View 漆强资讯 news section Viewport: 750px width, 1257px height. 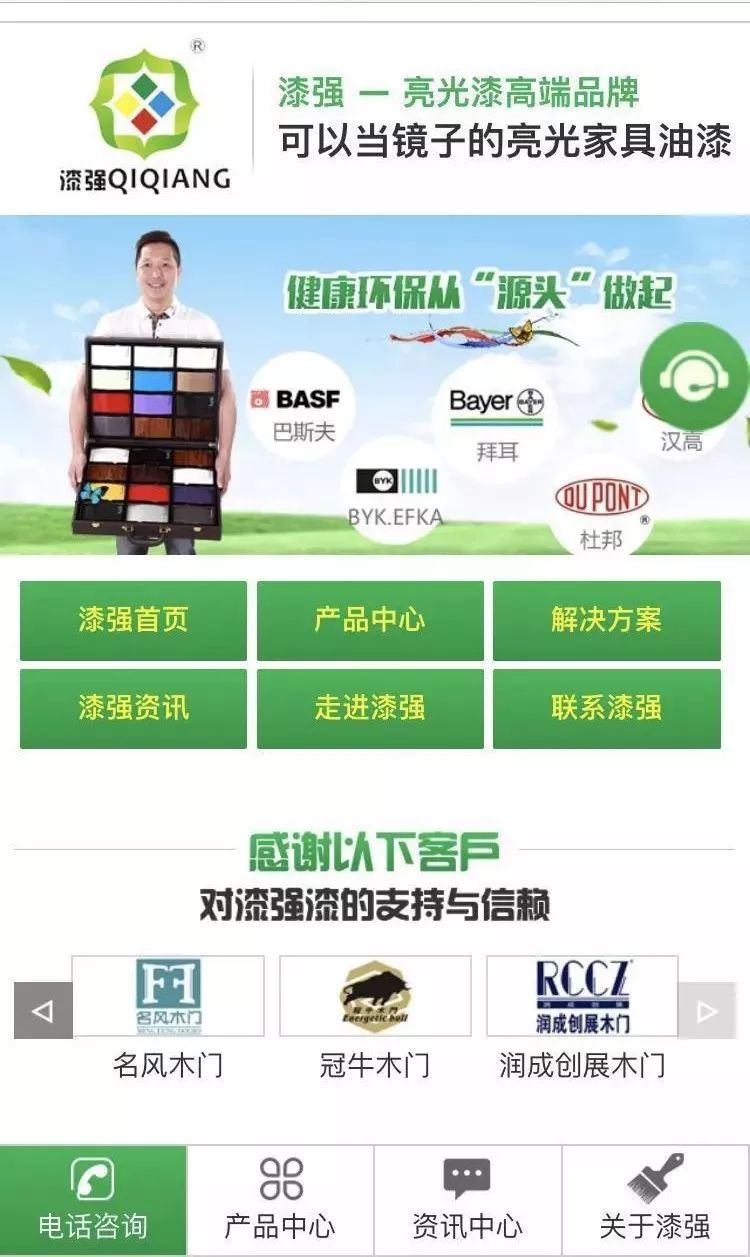click(133, 708)
